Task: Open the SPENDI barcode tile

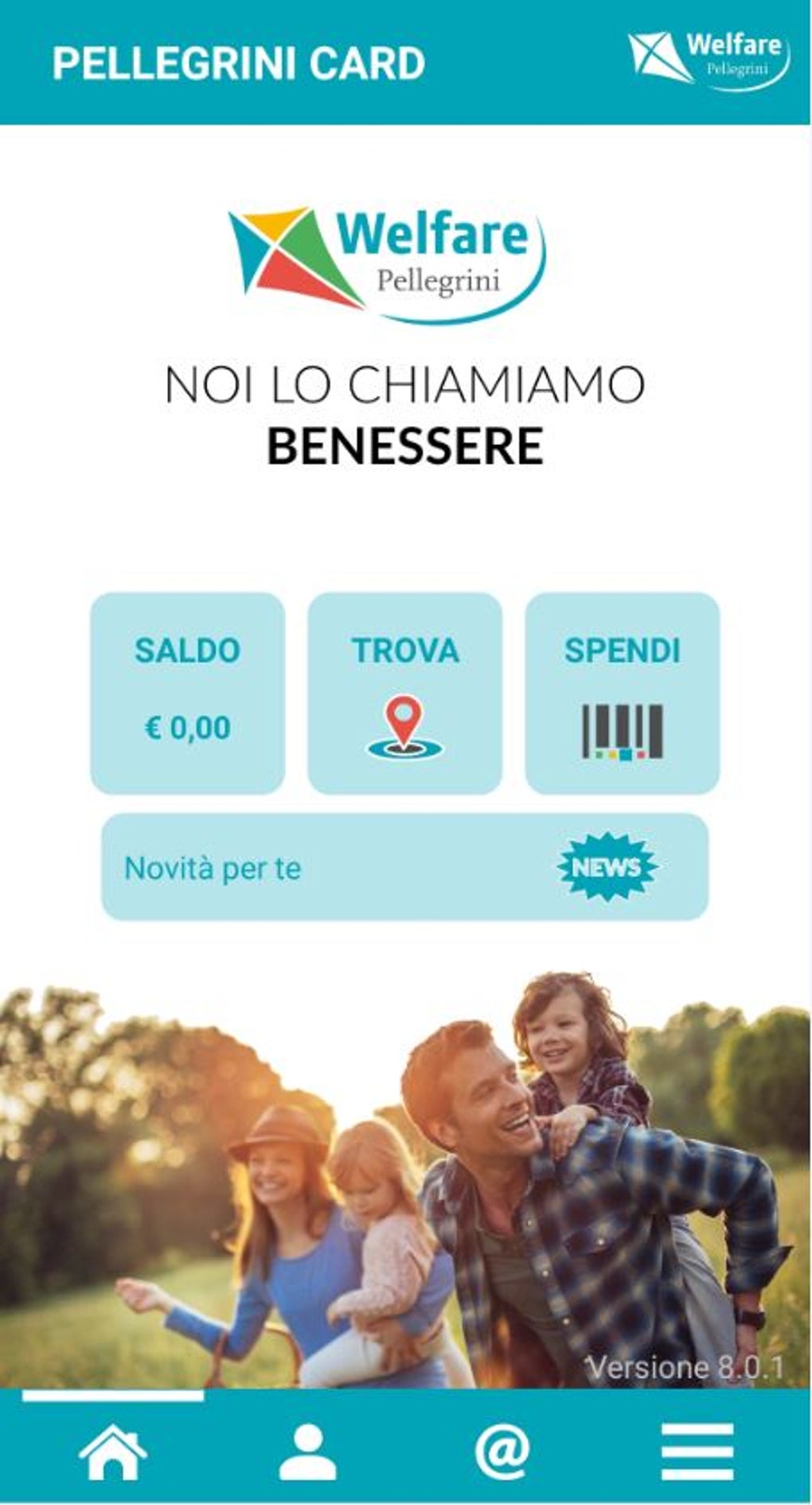Action: coord(622,693)
